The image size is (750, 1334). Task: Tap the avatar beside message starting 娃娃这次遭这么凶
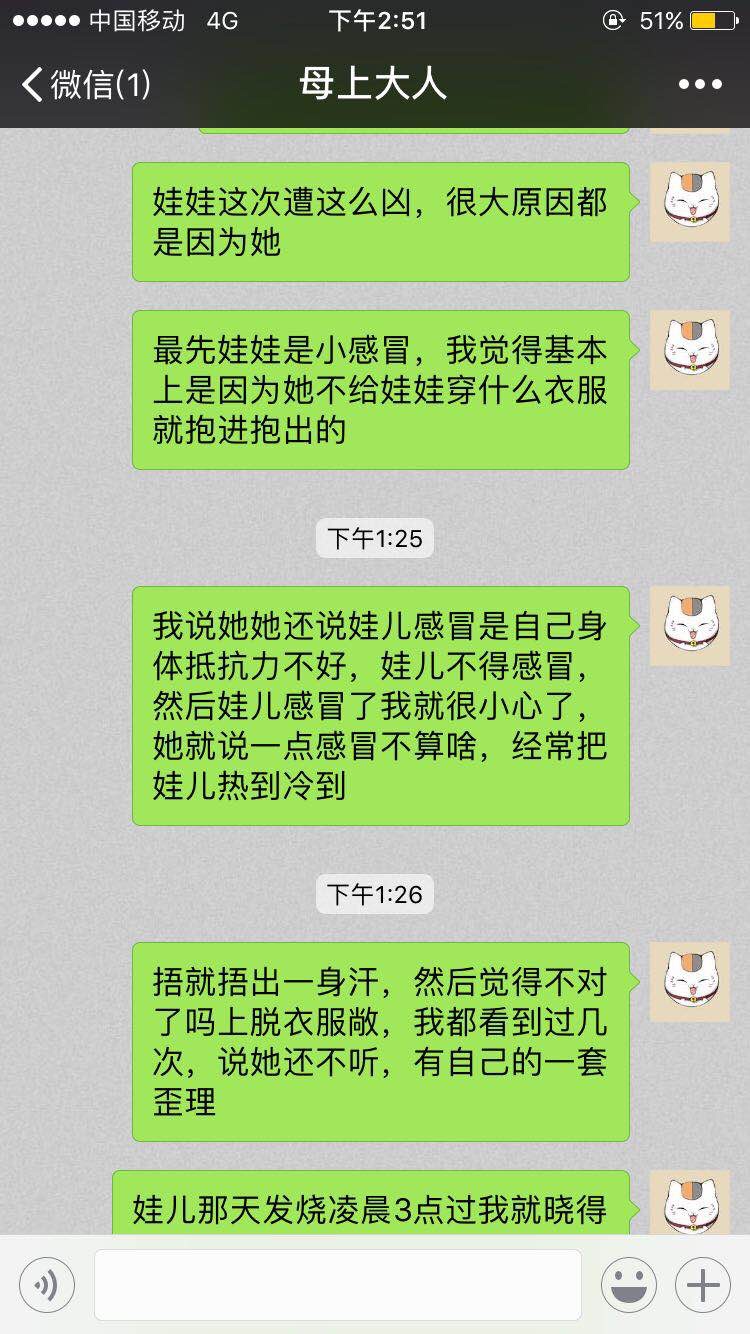690,202
